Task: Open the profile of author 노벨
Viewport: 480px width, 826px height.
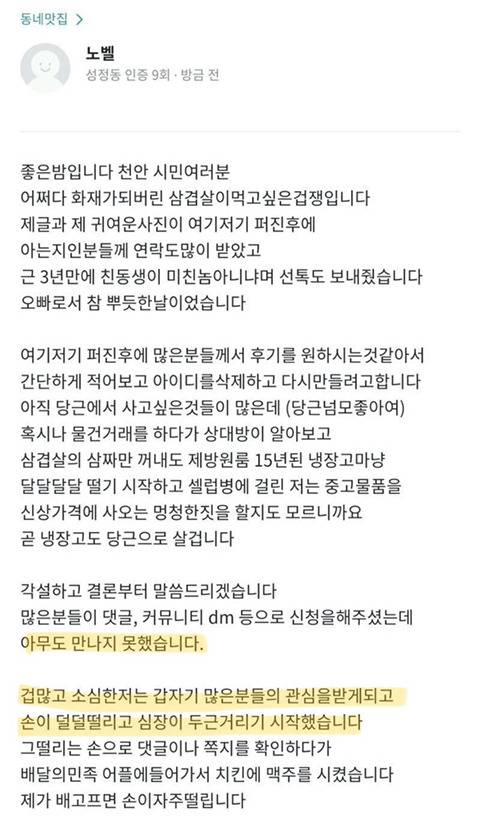Action: click(x=100, y=53)
